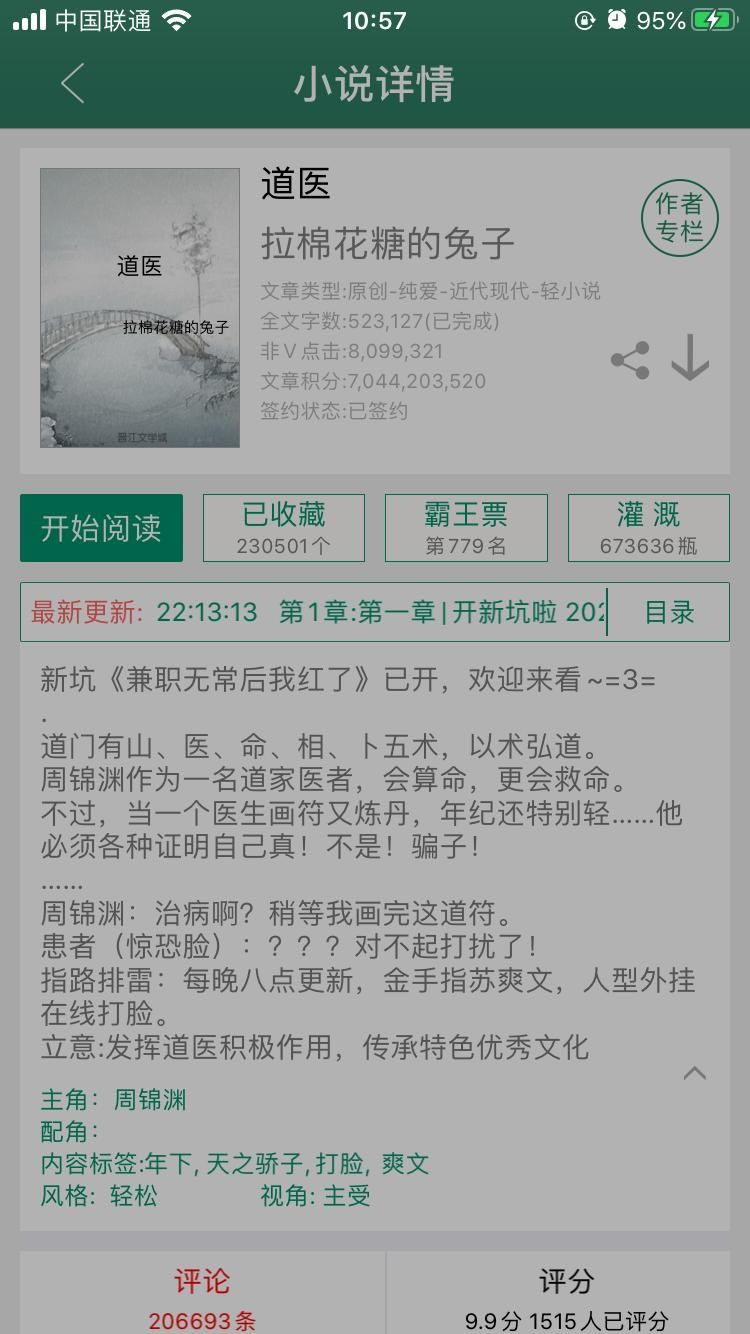
Task: Go back from the novel details page
Action: (x=72, y=84)
